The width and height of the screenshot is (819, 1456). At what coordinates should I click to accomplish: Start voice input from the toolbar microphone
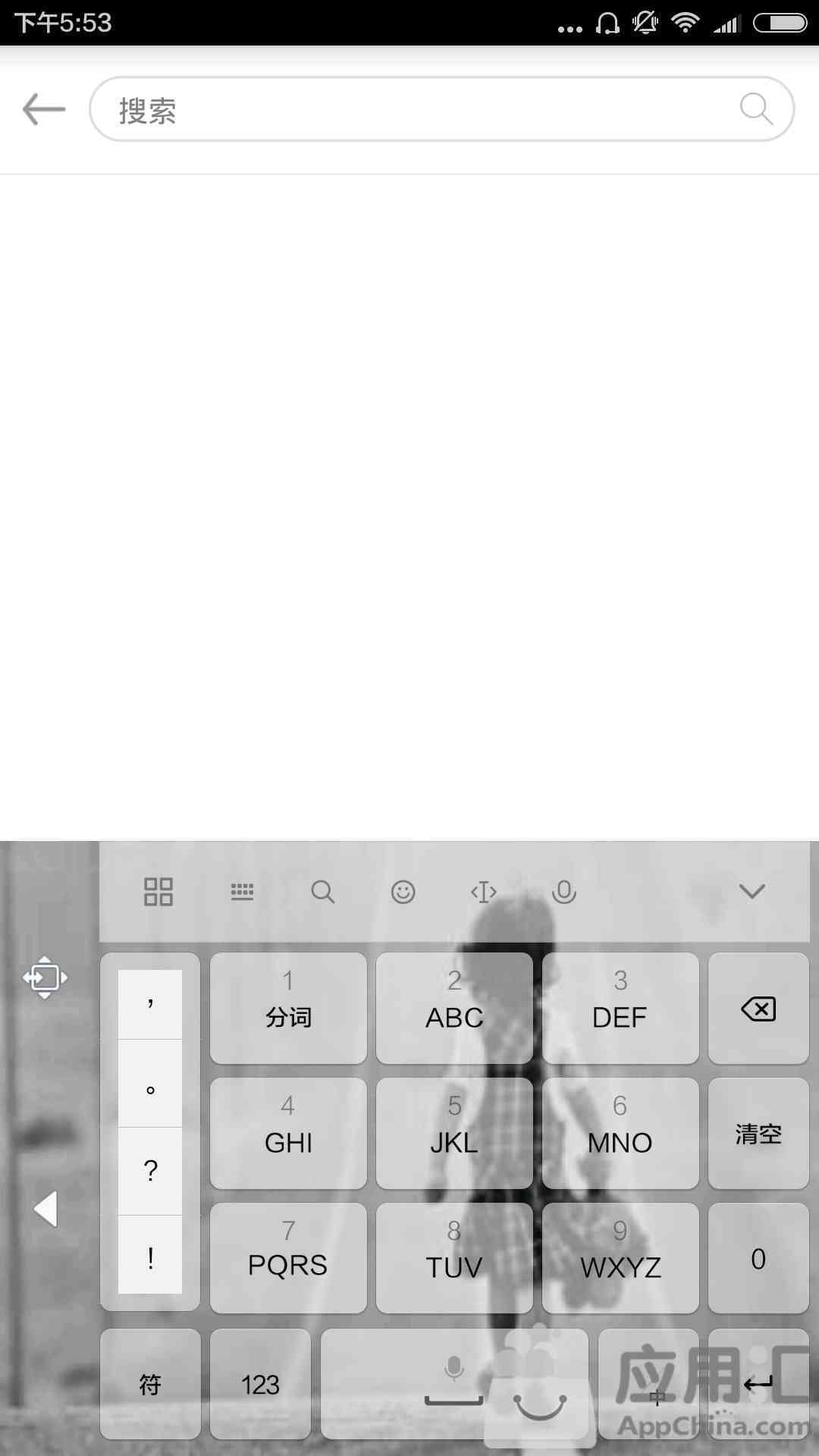pos(564,892)
